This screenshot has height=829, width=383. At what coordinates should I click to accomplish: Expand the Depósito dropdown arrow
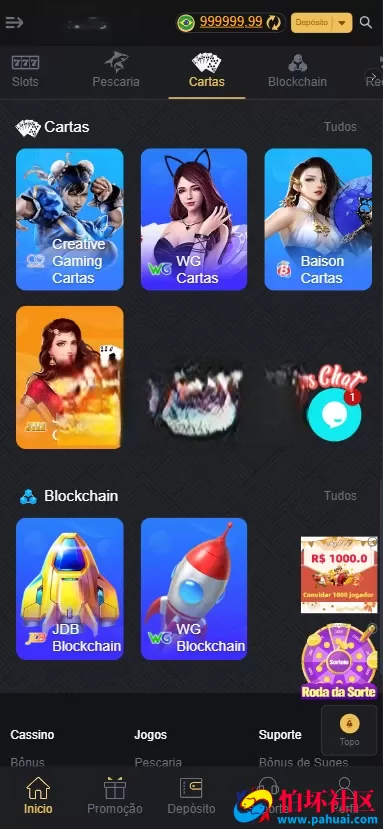[x=343, y=23]
